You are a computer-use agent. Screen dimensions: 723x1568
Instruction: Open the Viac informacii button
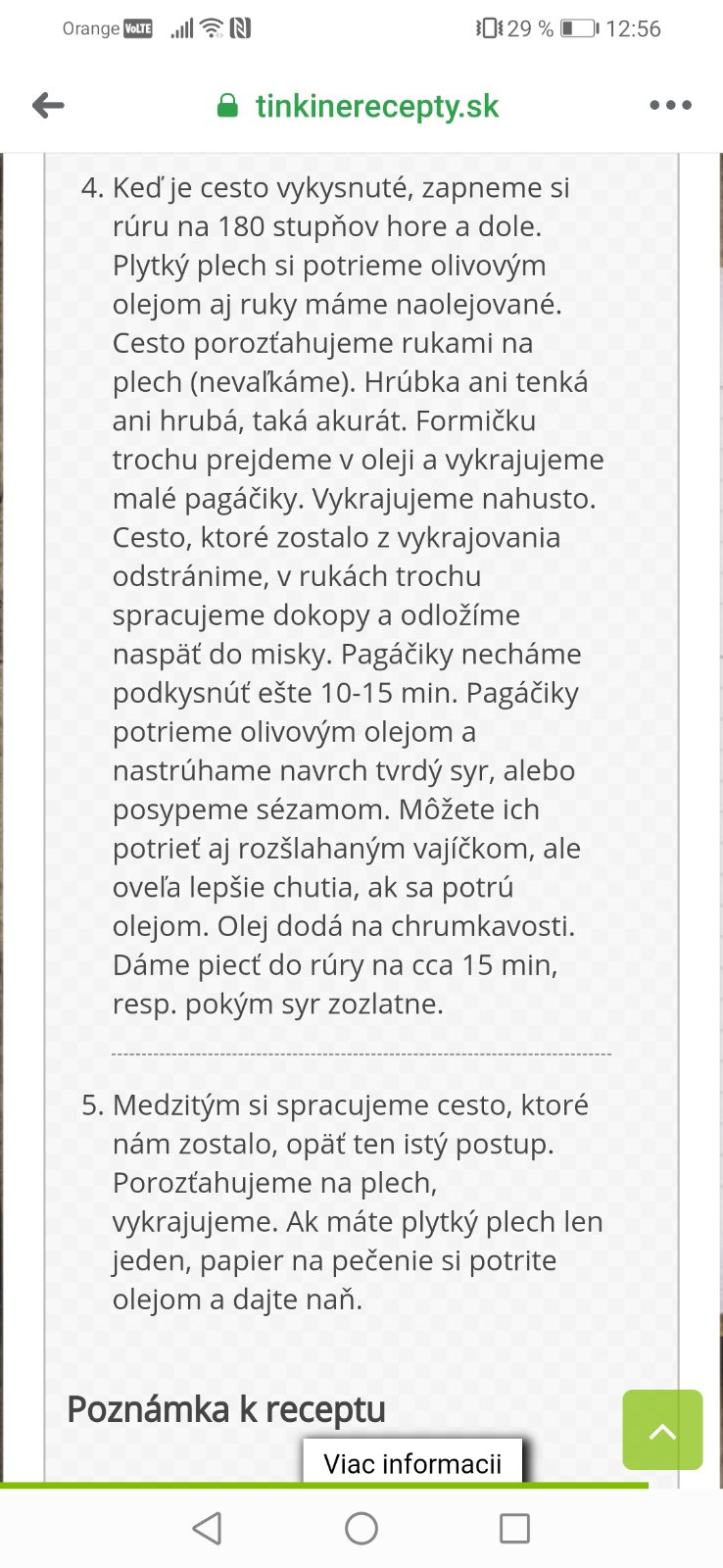412,1462
